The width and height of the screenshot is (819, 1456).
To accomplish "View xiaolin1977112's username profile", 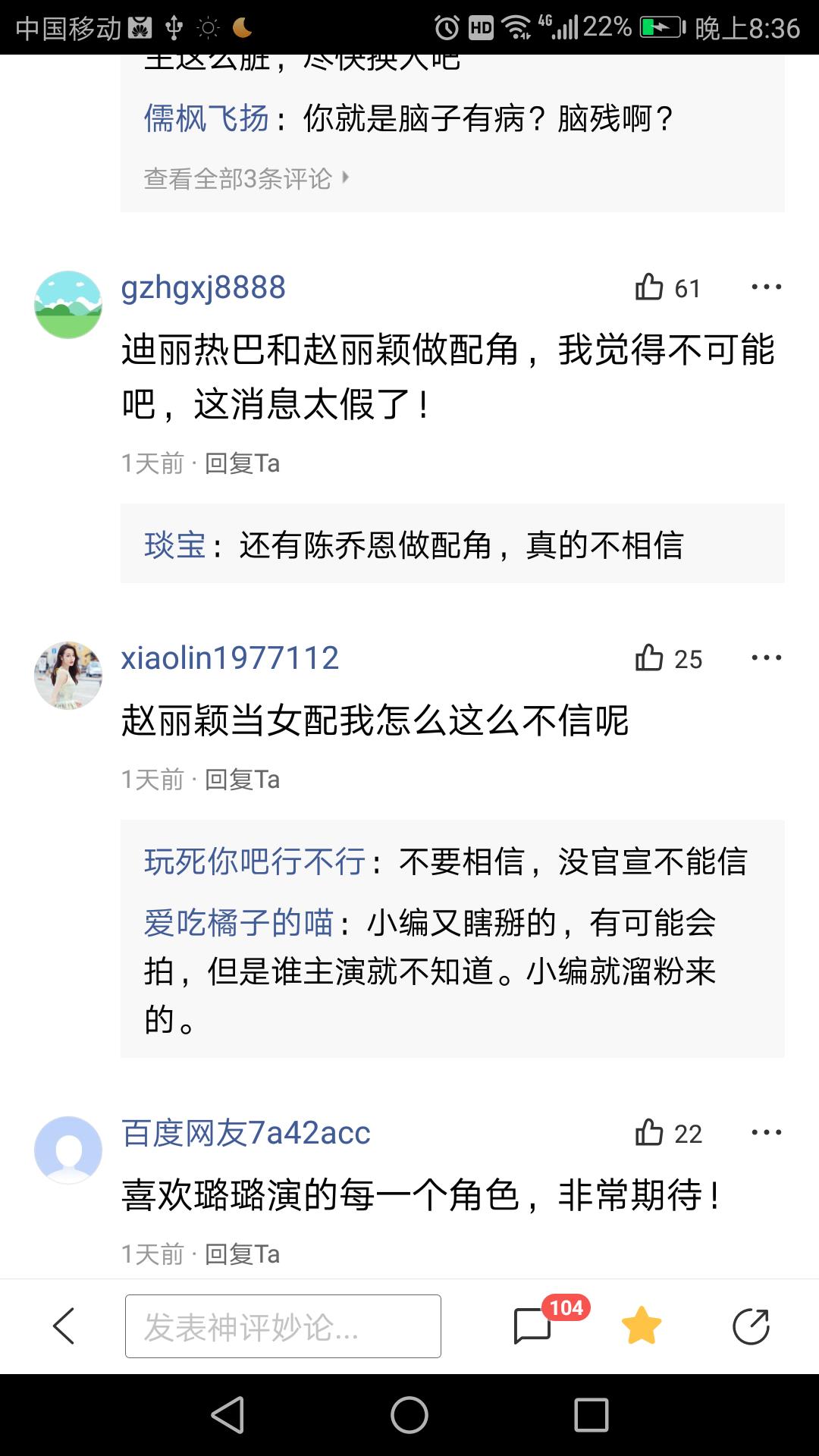I will point(230,658).
